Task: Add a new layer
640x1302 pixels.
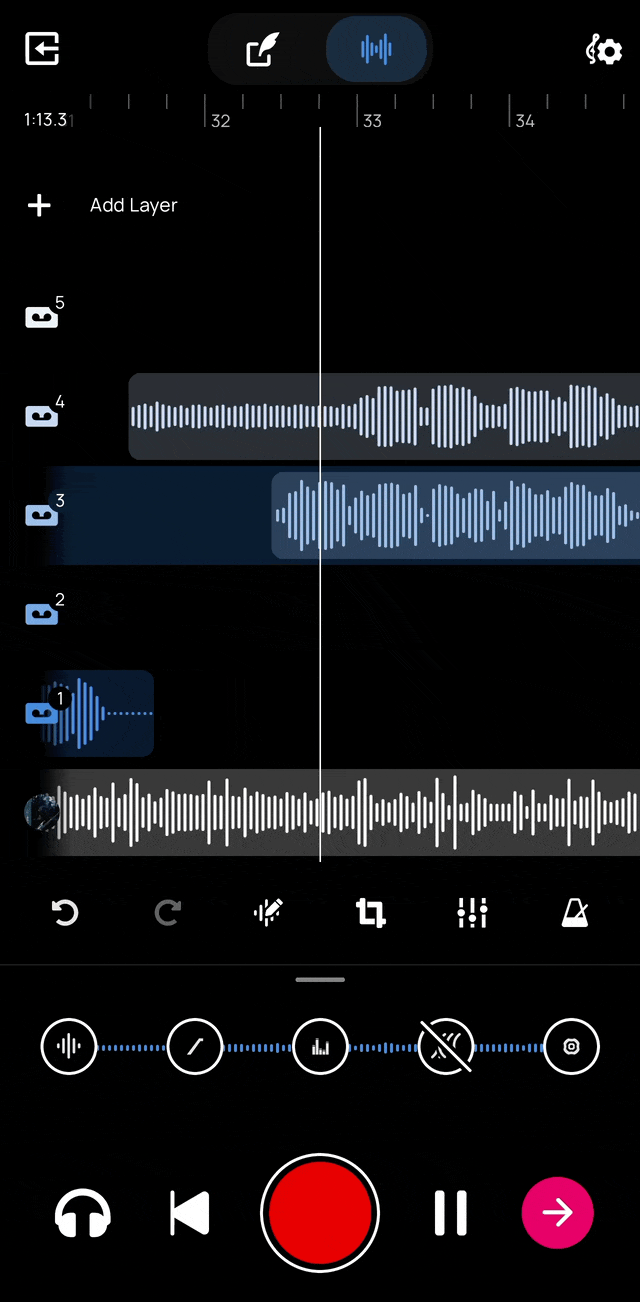Action: tap(102, 205)
